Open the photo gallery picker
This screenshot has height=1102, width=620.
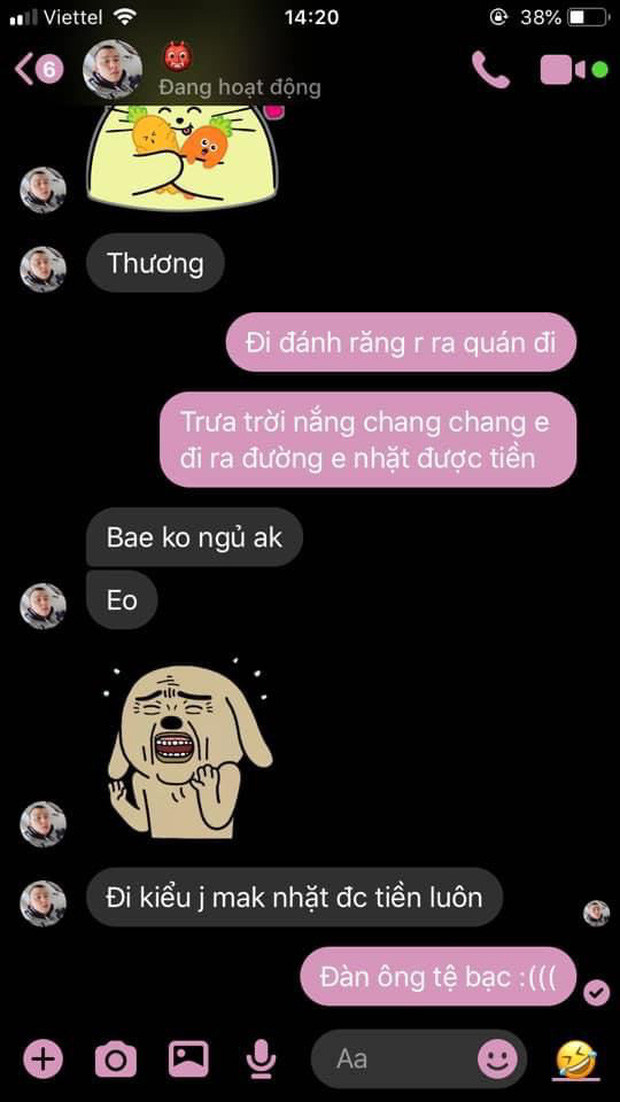tap(188, 1057)
